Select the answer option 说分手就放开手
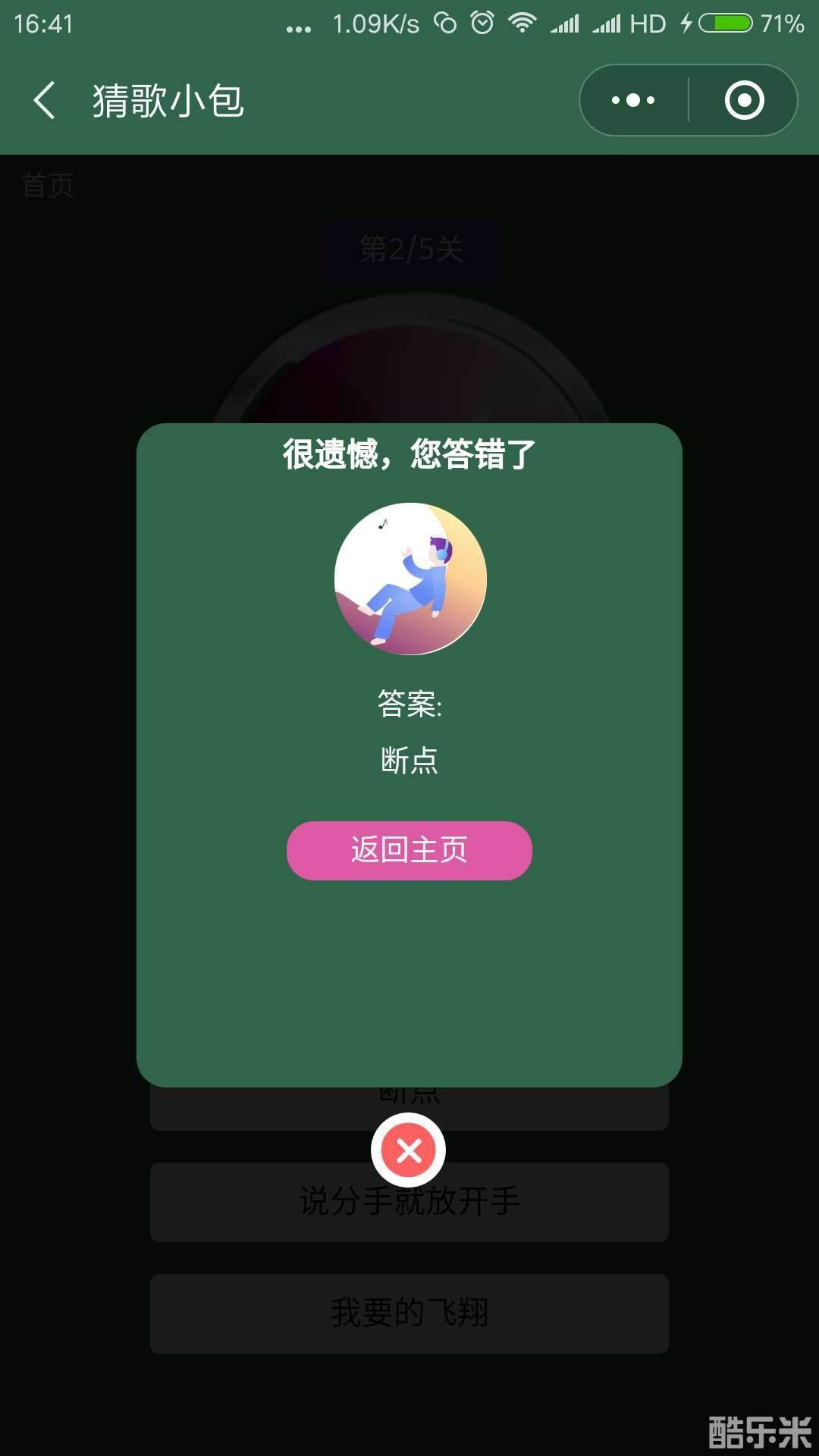 click(x=409, y=1203)
